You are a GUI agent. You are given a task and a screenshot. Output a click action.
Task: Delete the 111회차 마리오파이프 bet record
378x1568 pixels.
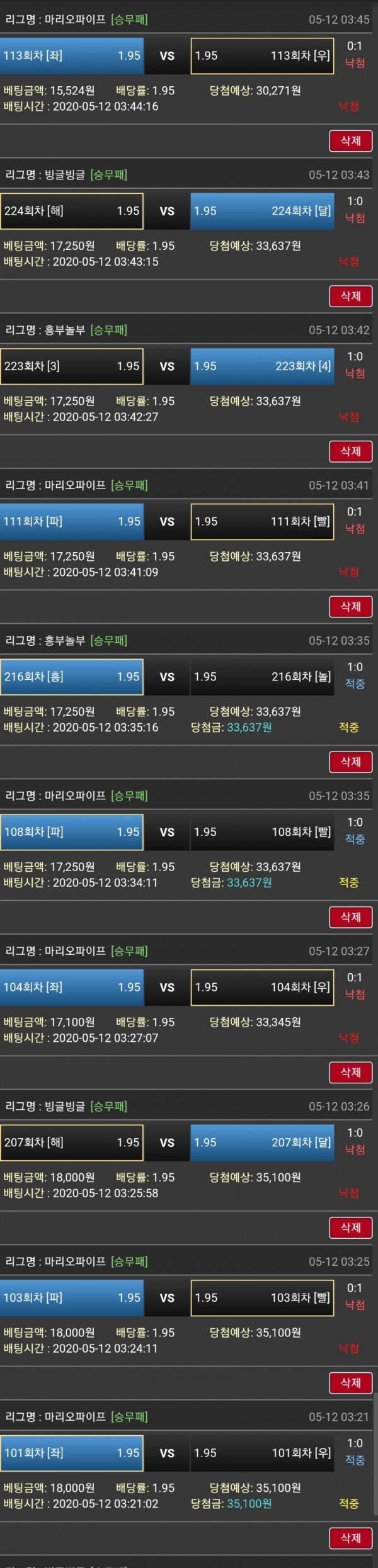[x=350, y=607]
